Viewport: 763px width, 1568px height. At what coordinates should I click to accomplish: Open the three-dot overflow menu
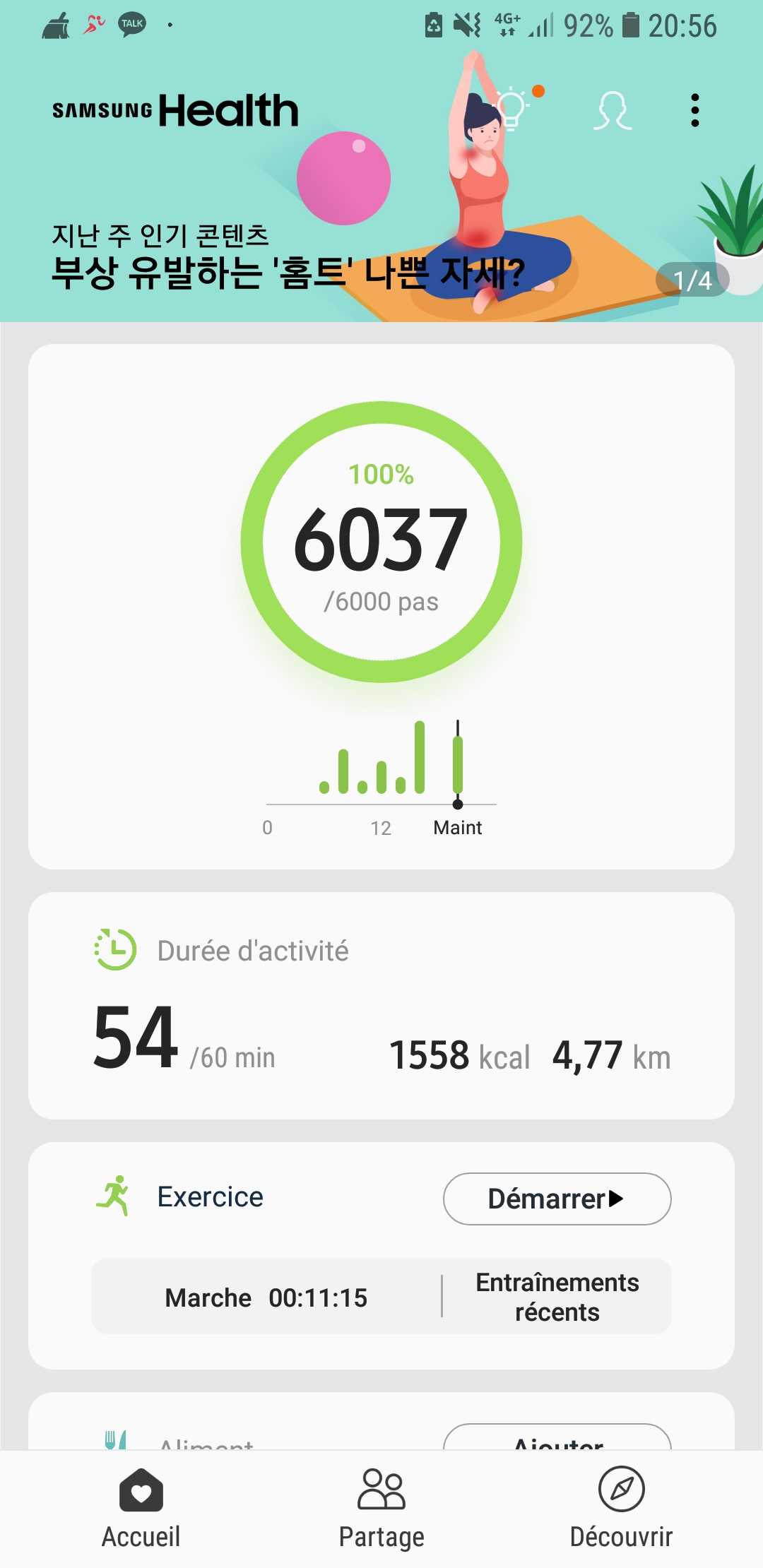tap(695, 110)
